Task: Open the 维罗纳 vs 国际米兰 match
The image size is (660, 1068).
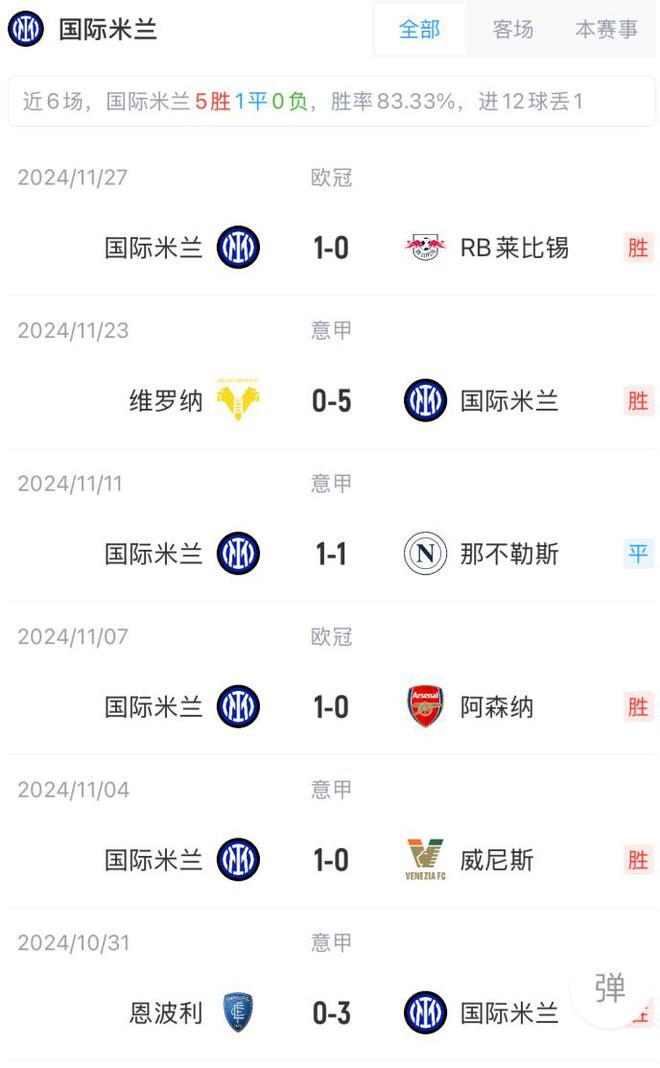Action: click(331, 401)
